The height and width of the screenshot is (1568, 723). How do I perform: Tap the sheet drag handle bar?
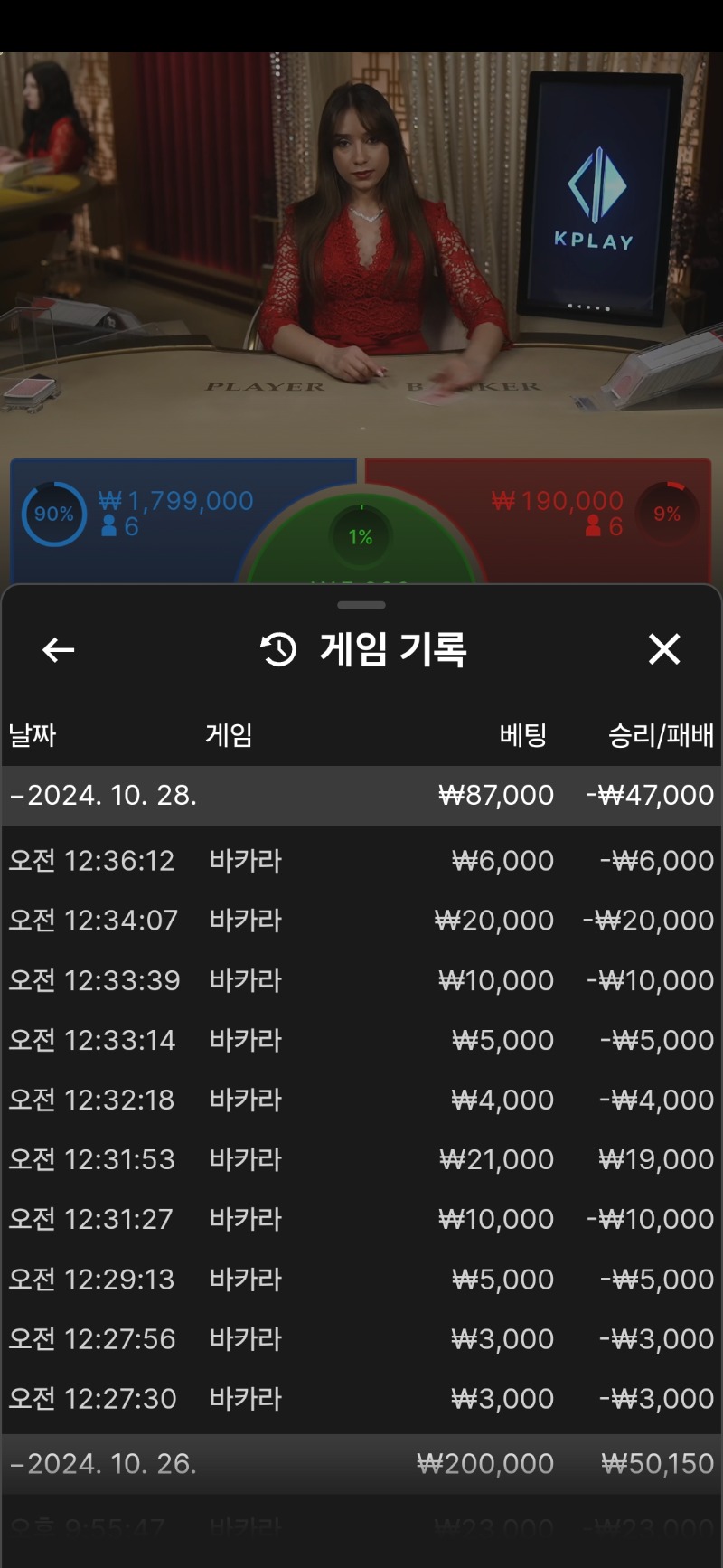click(x=361, y=605)
